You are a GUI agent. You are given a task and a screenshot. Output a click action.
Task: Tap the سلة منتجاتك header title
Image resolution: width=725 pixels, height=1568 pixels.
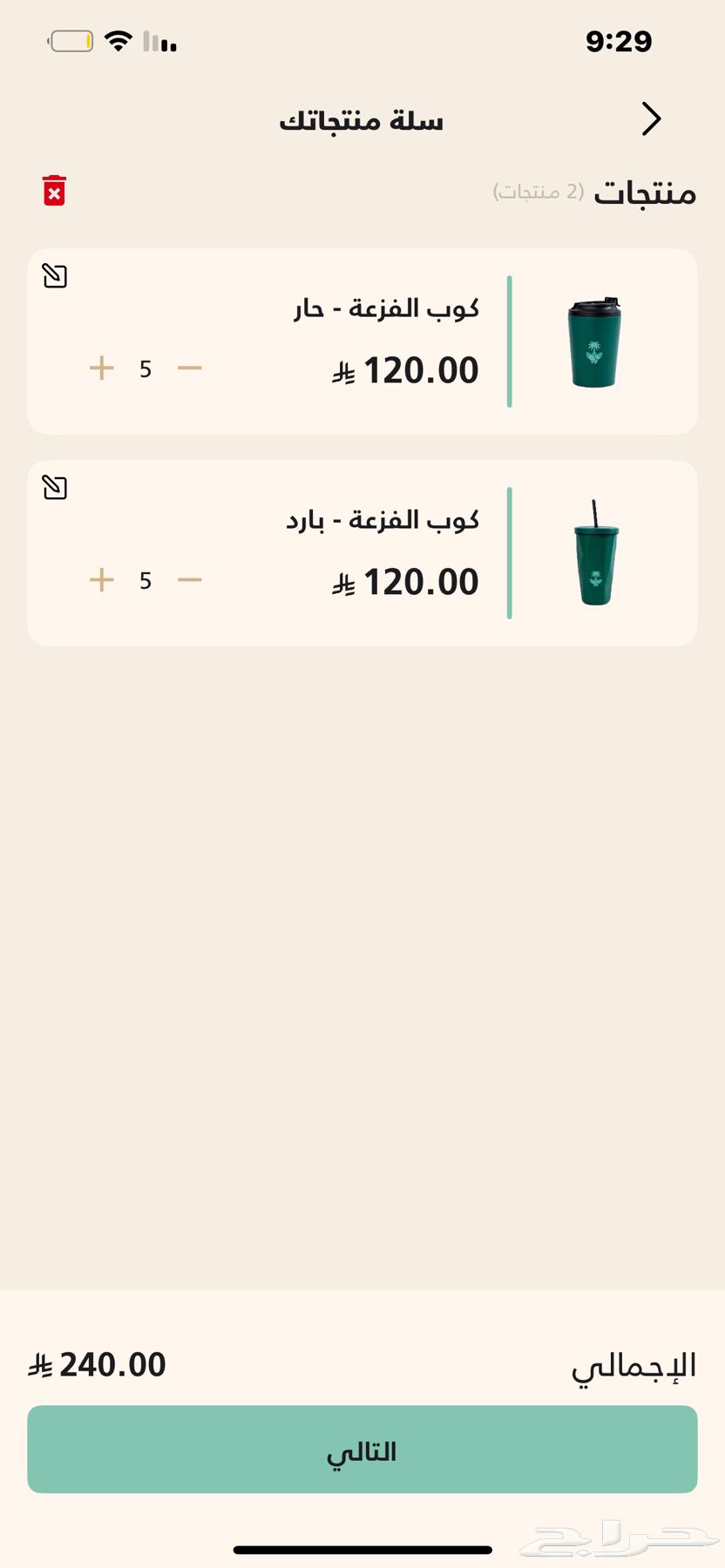coord(362,120)
